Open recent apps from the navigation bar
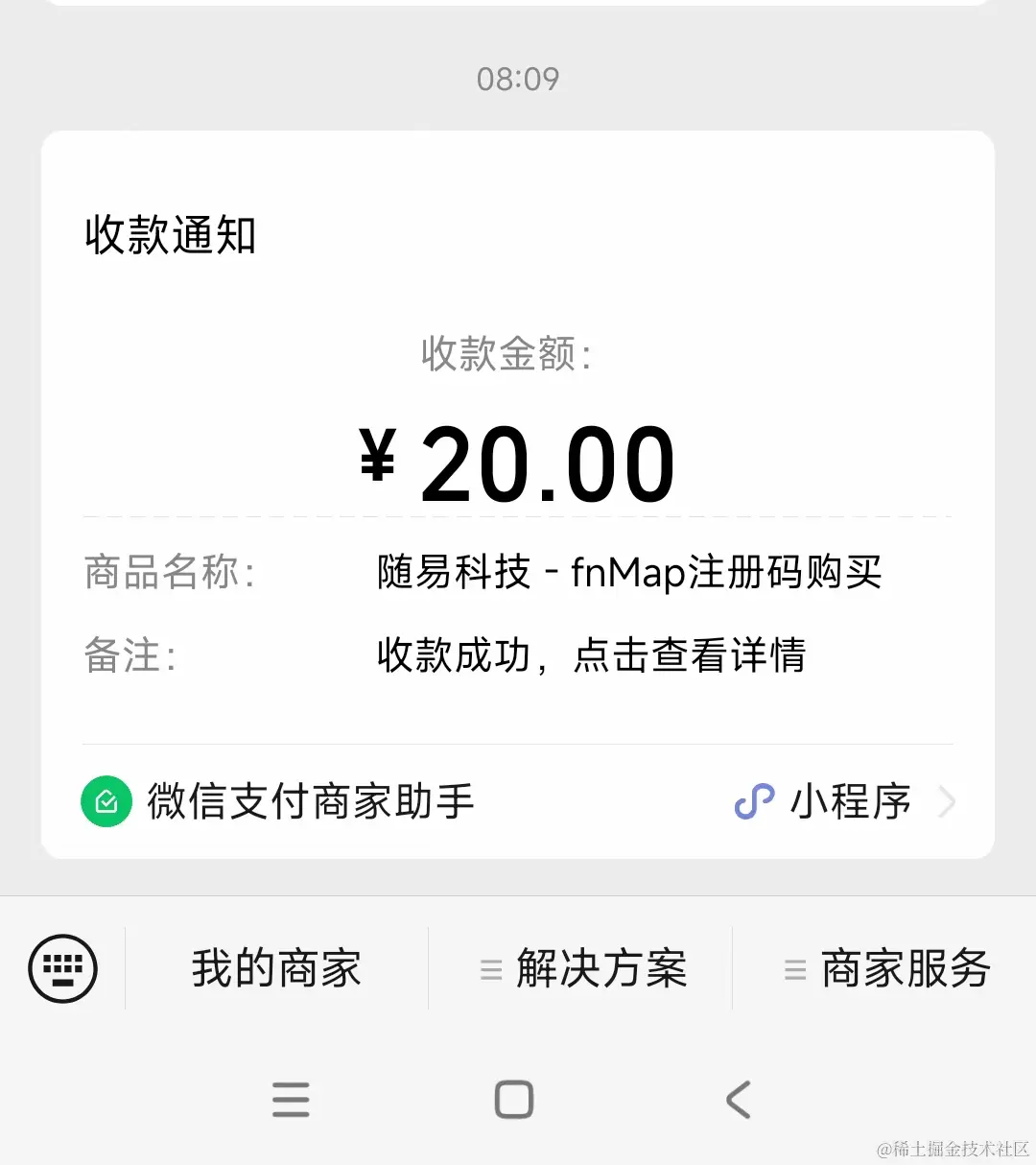1036x1165 pixels. point(291,1100)
